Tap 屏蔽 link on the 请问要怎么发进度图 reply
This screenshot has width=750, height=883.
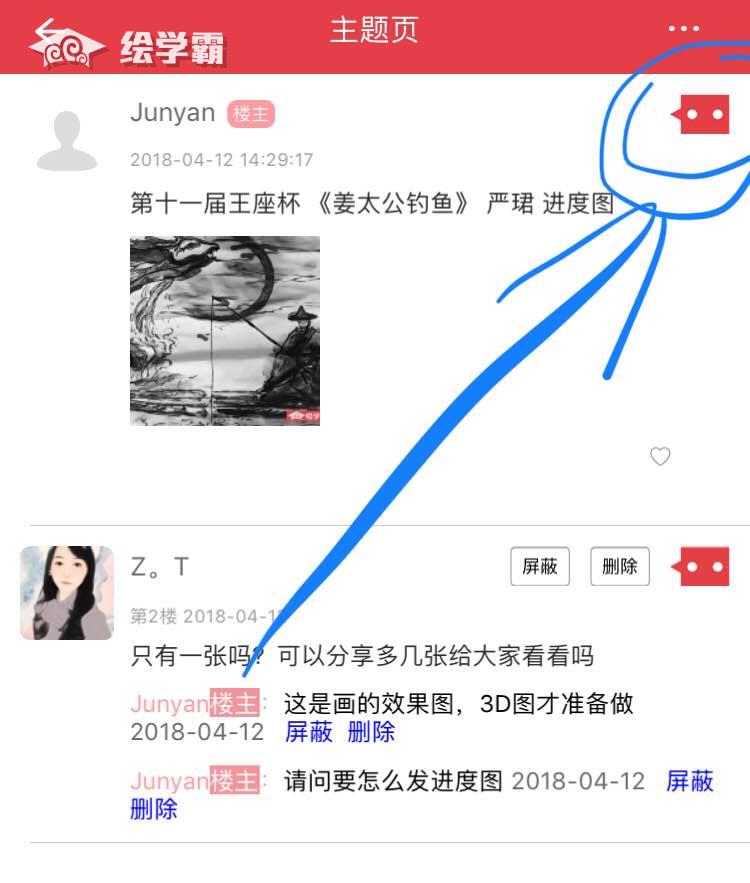tap(690, 781)
